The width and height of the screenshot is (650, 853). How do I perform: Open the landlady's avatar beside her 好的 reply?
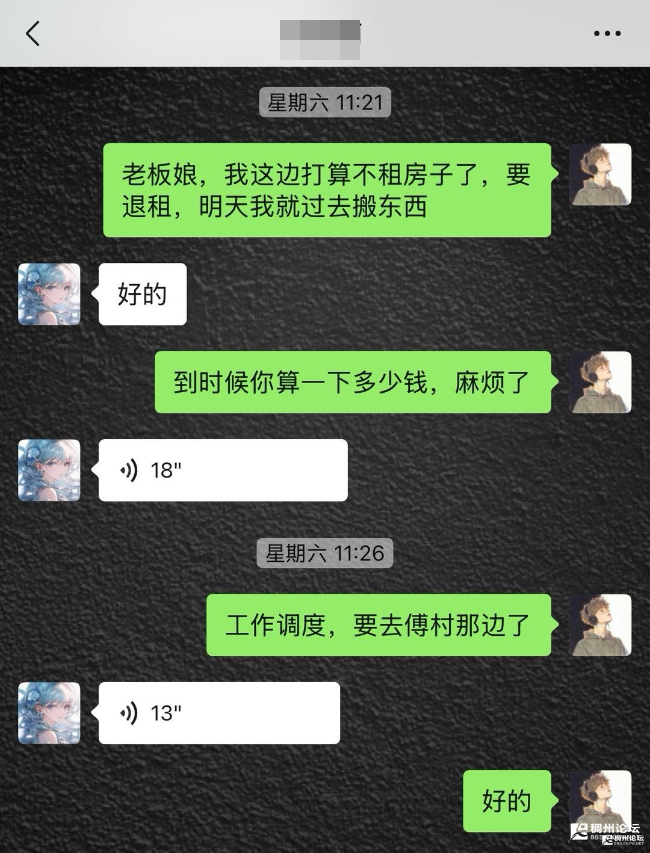click(49, 294)
